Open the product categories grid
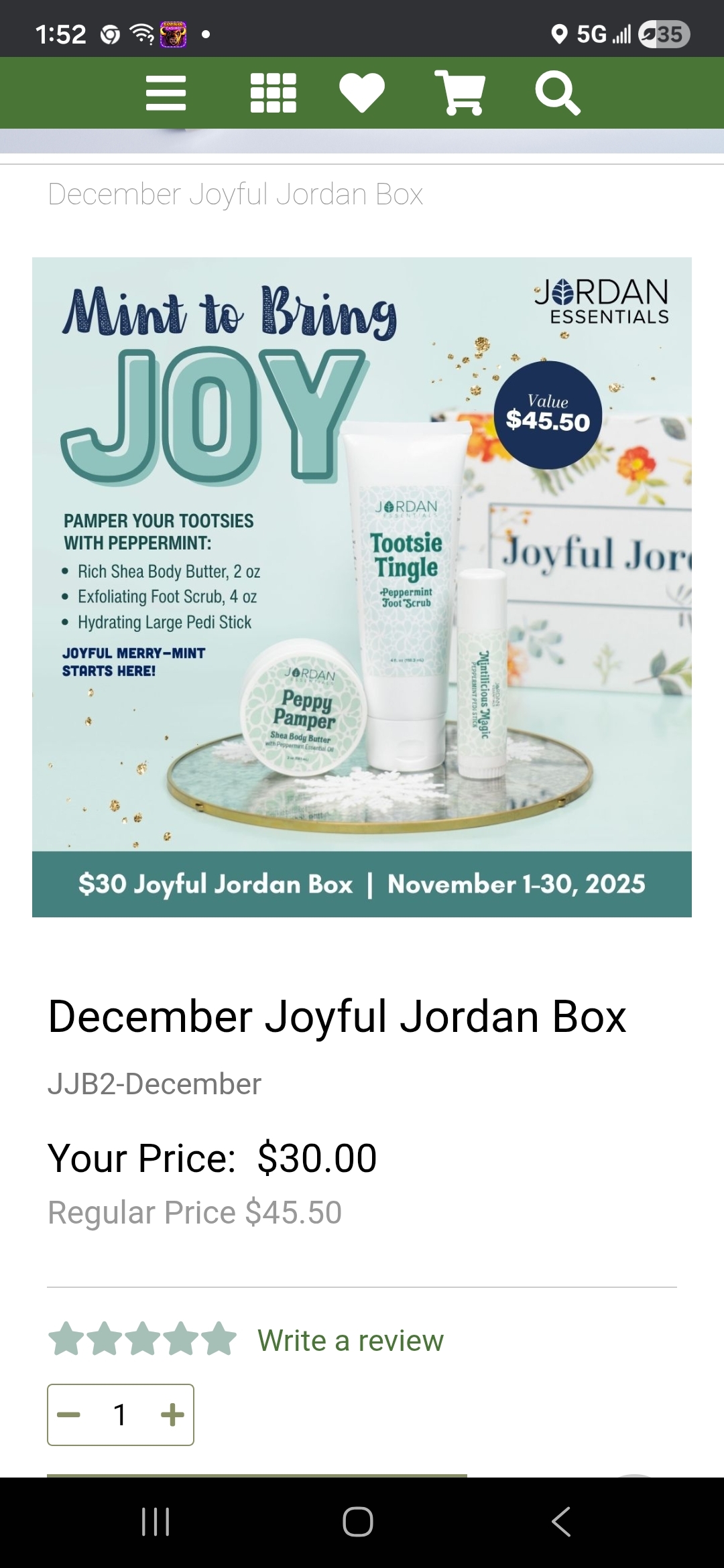 273,92
